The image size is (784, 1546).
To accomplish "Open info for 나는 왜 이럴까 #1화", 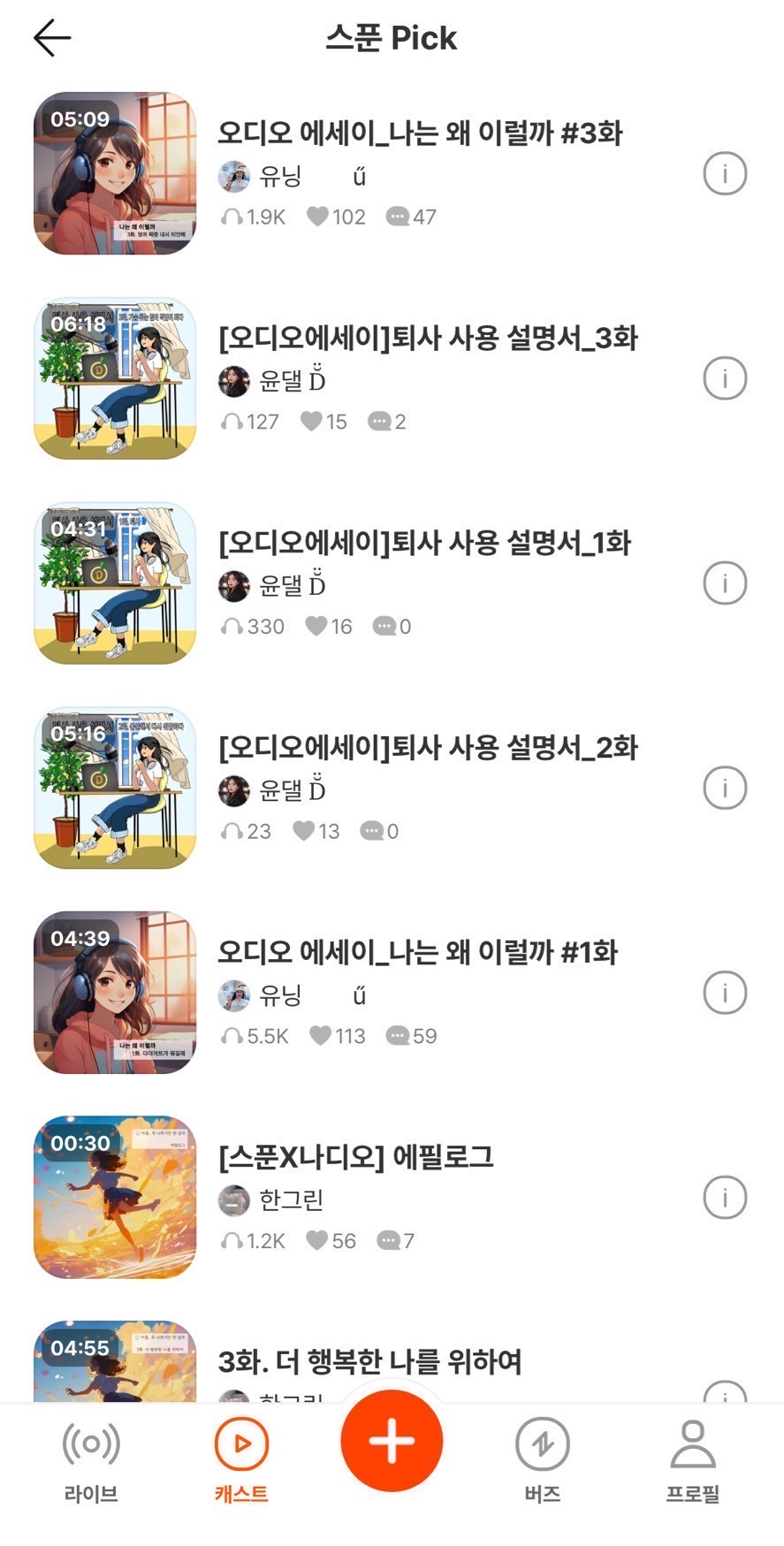I will [x=725, y=993].
